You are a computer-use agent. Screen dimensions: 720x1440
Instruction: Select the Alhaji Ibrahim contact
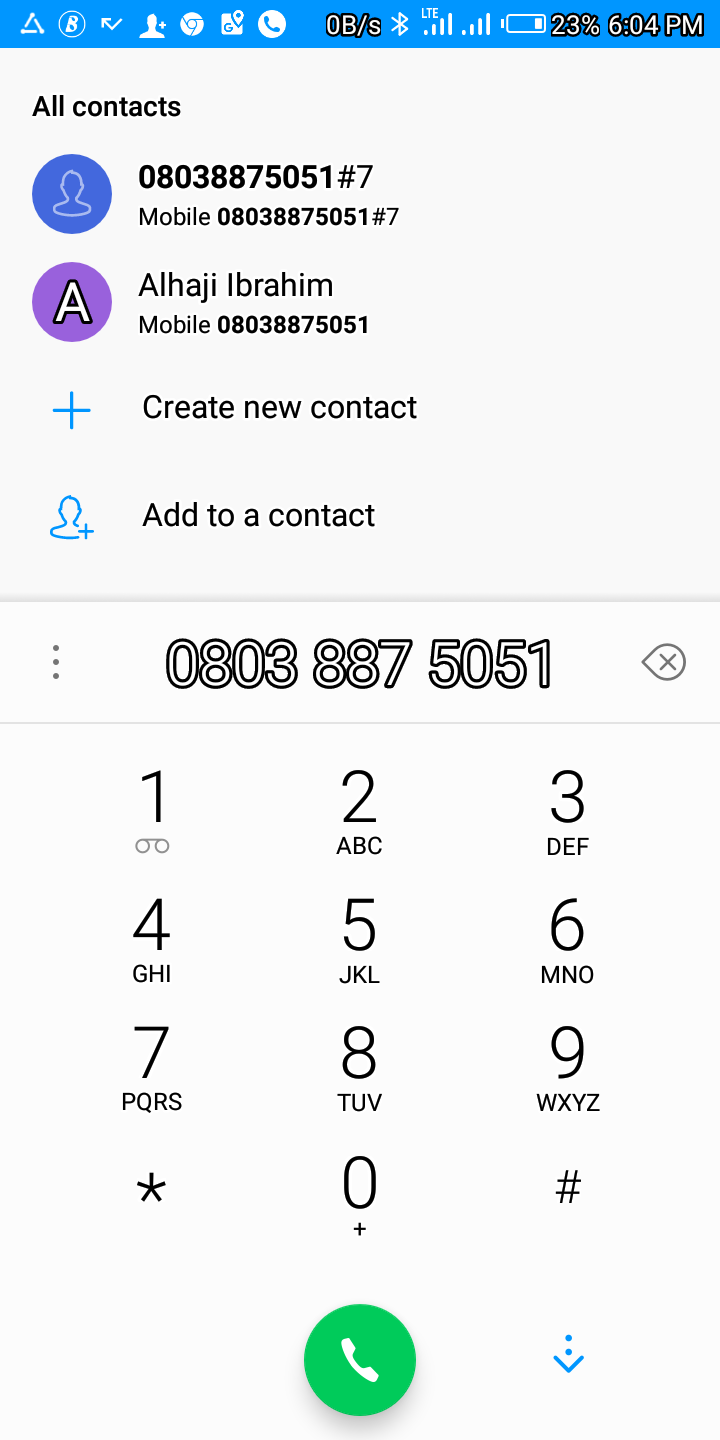(x=253, y=302)
